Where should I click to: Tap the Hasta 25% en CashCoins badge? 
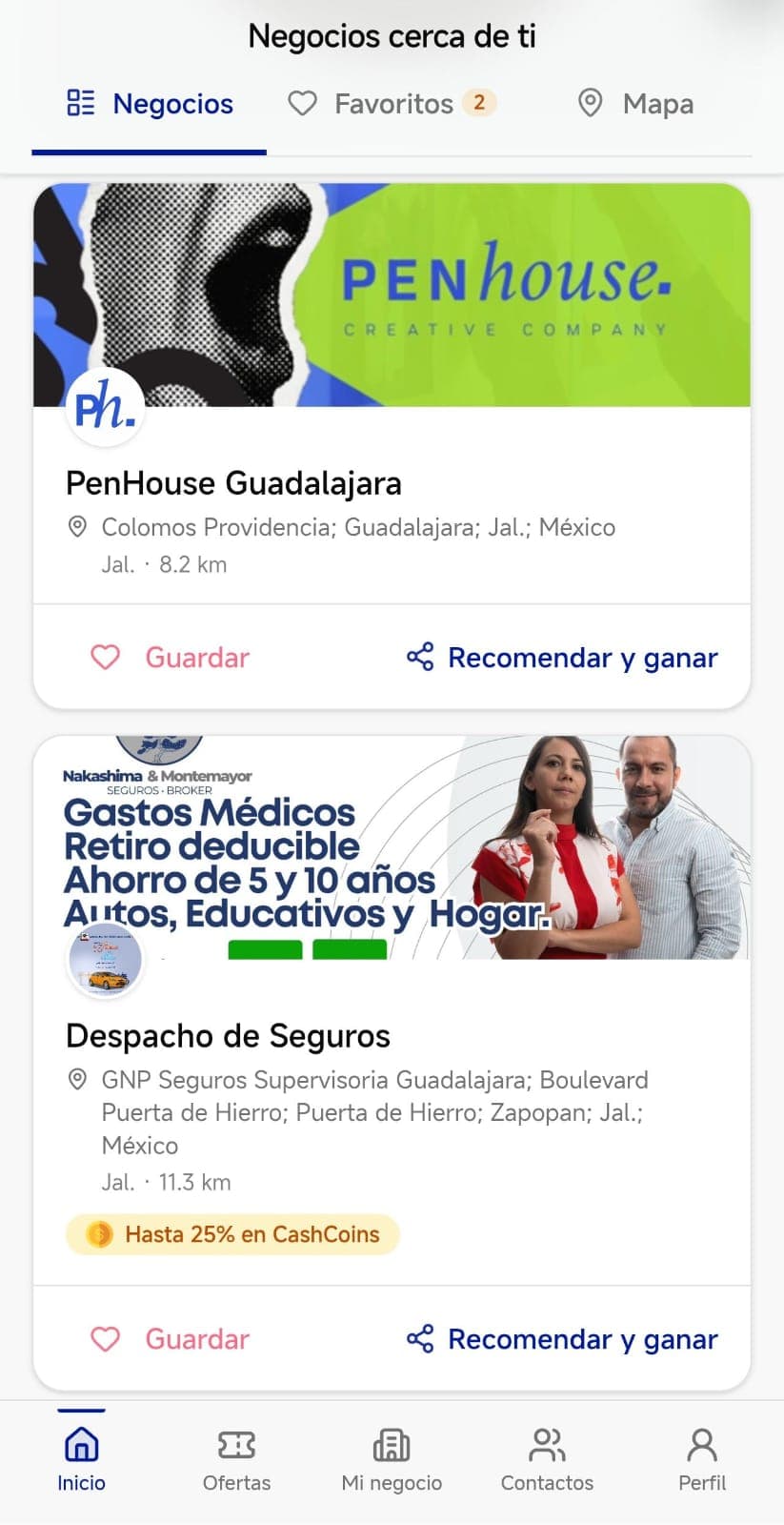point(231,1234)
